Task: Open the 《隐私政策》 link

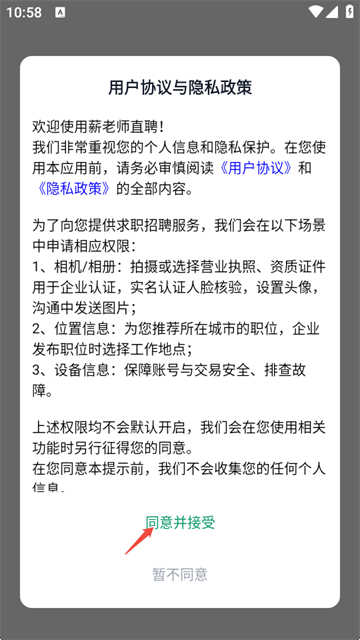Action: 72,189
